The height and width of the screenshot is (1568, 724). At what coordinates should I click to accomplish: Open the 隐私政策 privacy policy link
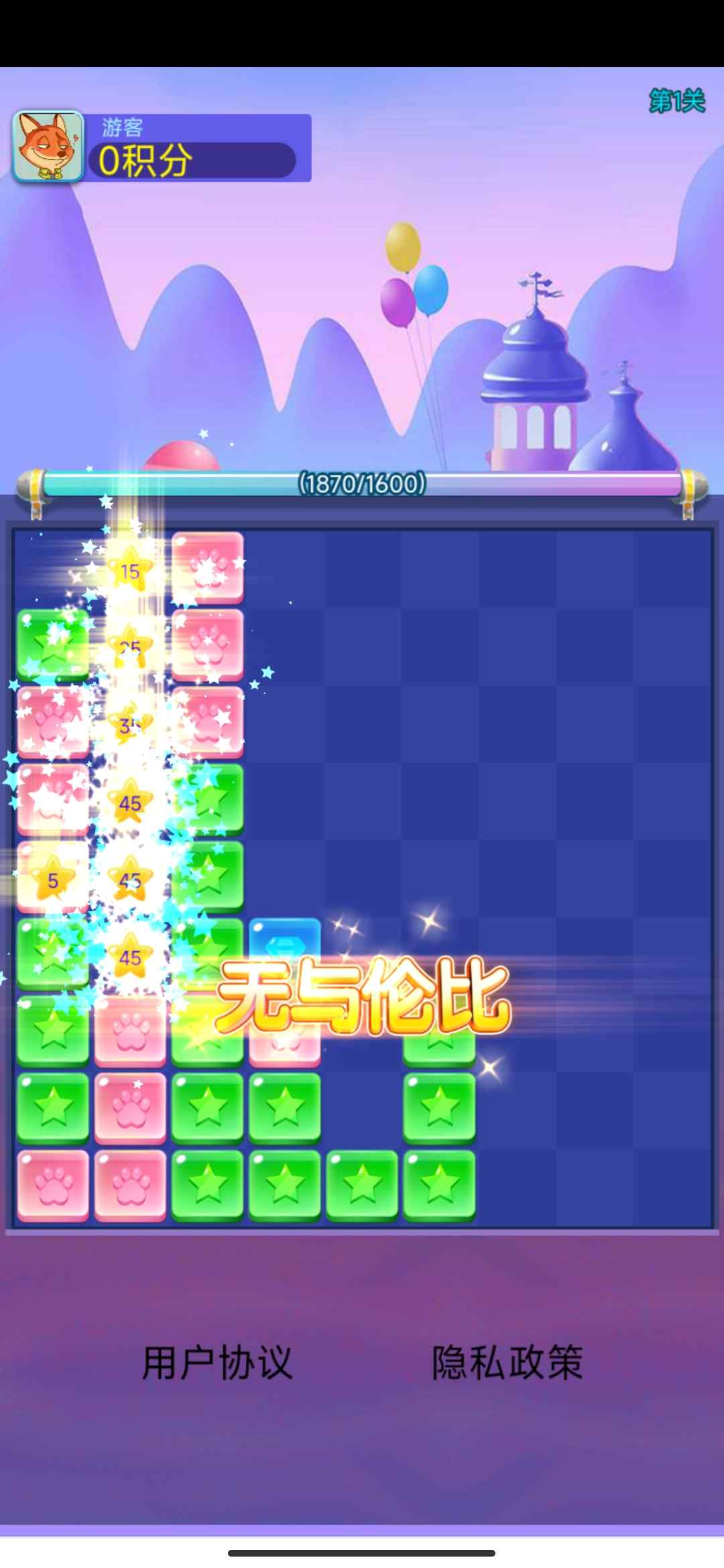click(x=507, y=1362)
